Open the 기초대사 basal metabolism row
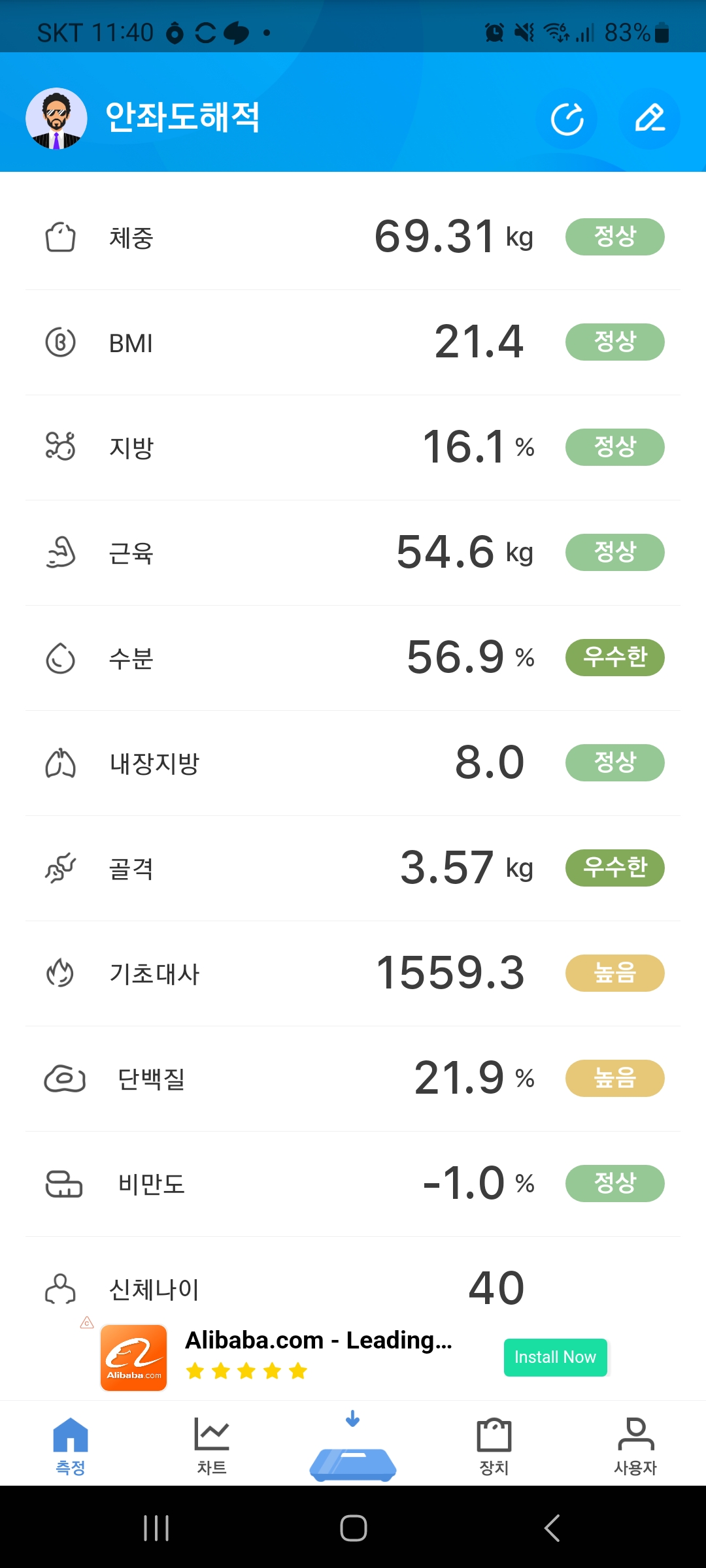This screenshot has width=706, height=1568. click(353, 973)
